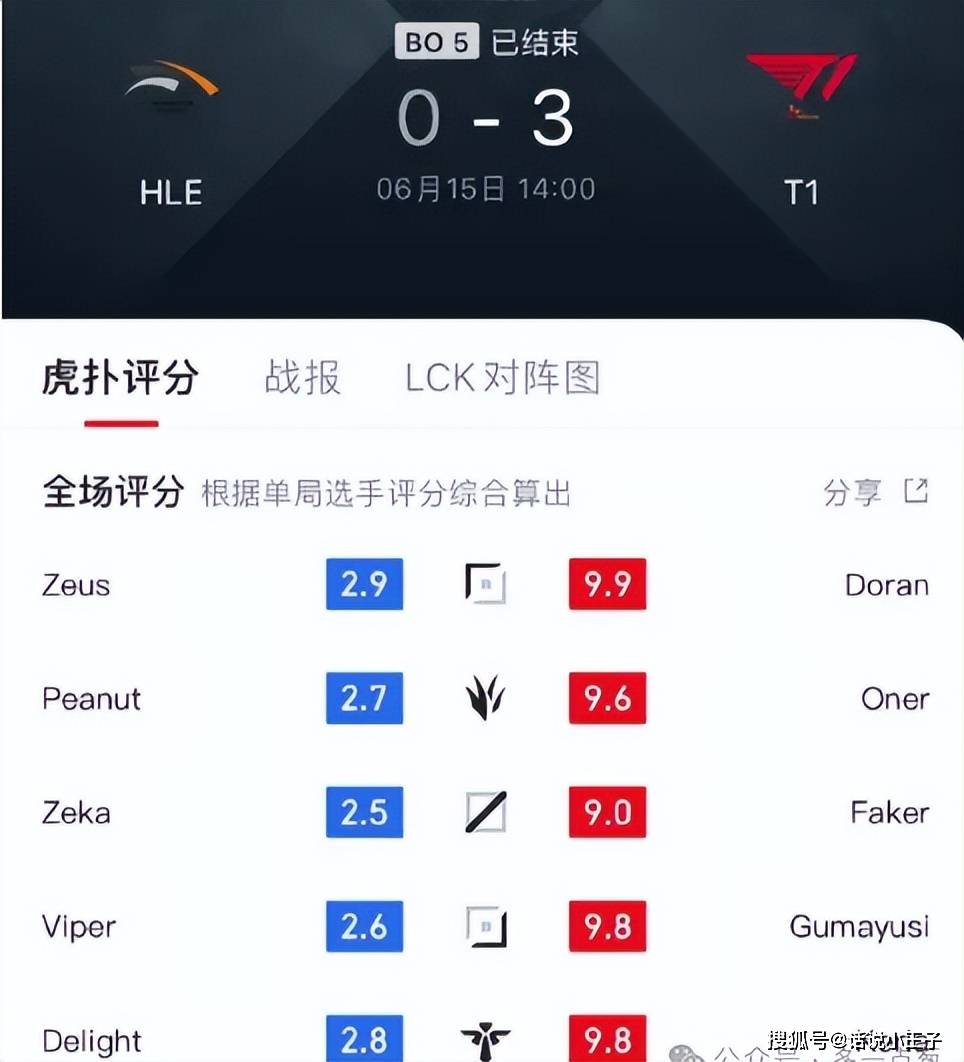This screenshot has width=964, height=1062.
Task: Select the 虎扑评分 tab
Action: coord(120,379)
